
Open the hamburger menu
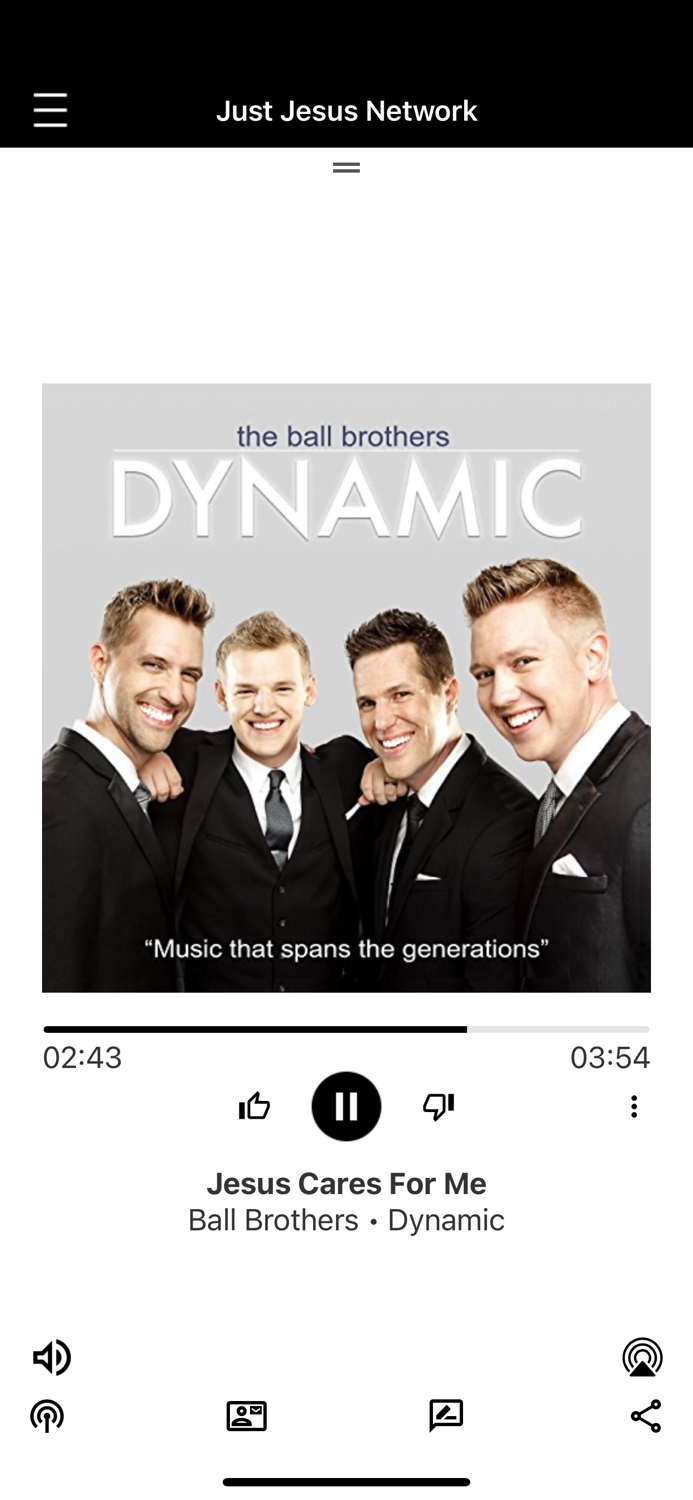(50, 110)
